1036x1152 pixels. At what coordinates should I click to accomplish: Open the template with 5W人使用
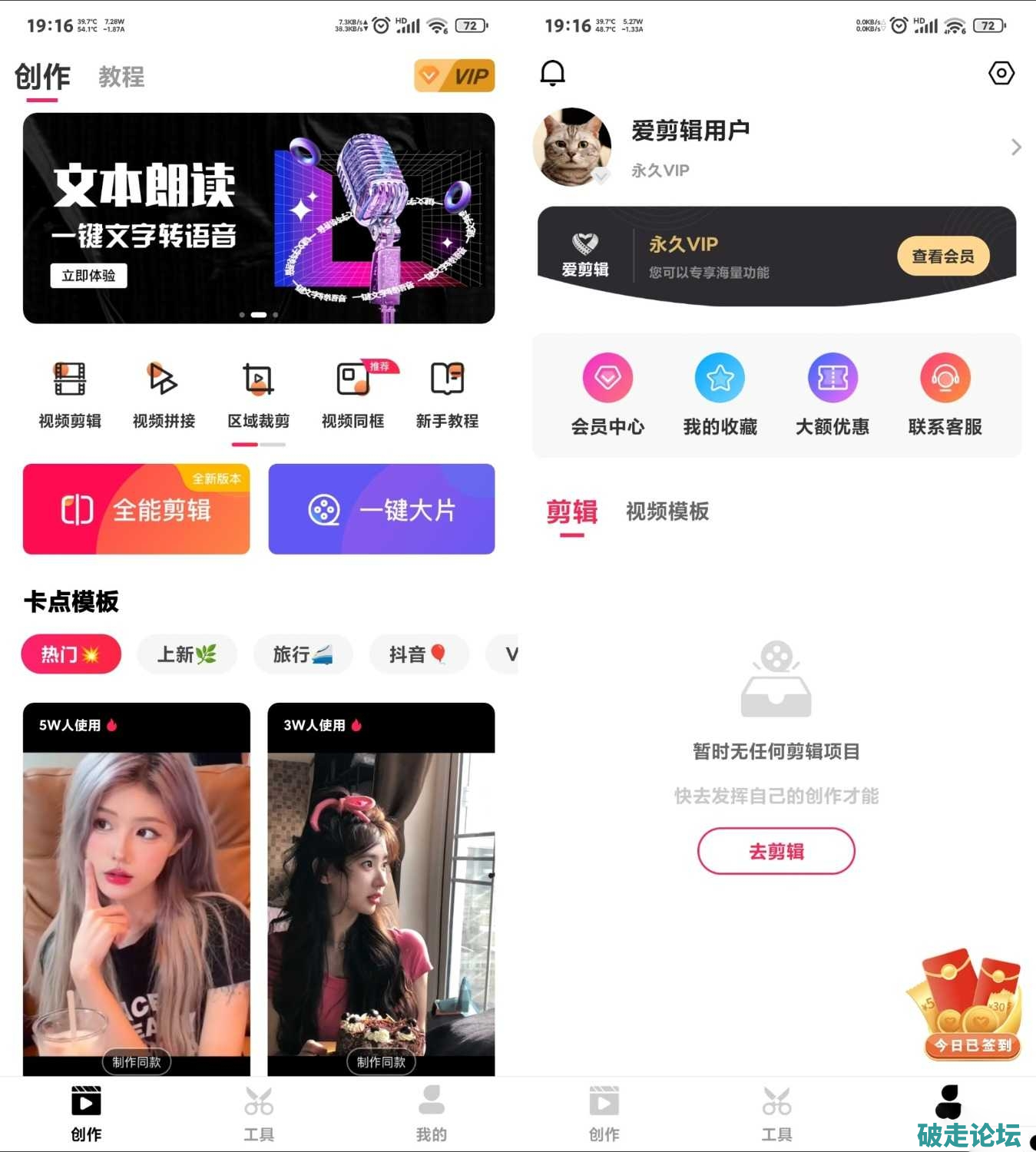click(136, 891)
